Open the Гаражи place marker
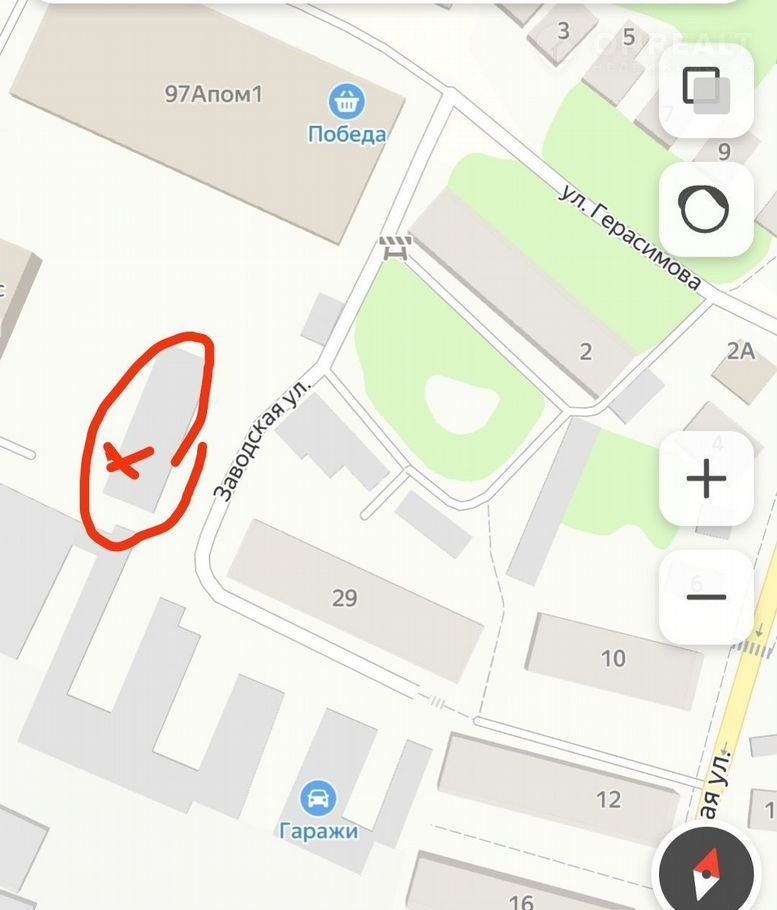Viewport: 777px width, 910px height. [318, 799]
